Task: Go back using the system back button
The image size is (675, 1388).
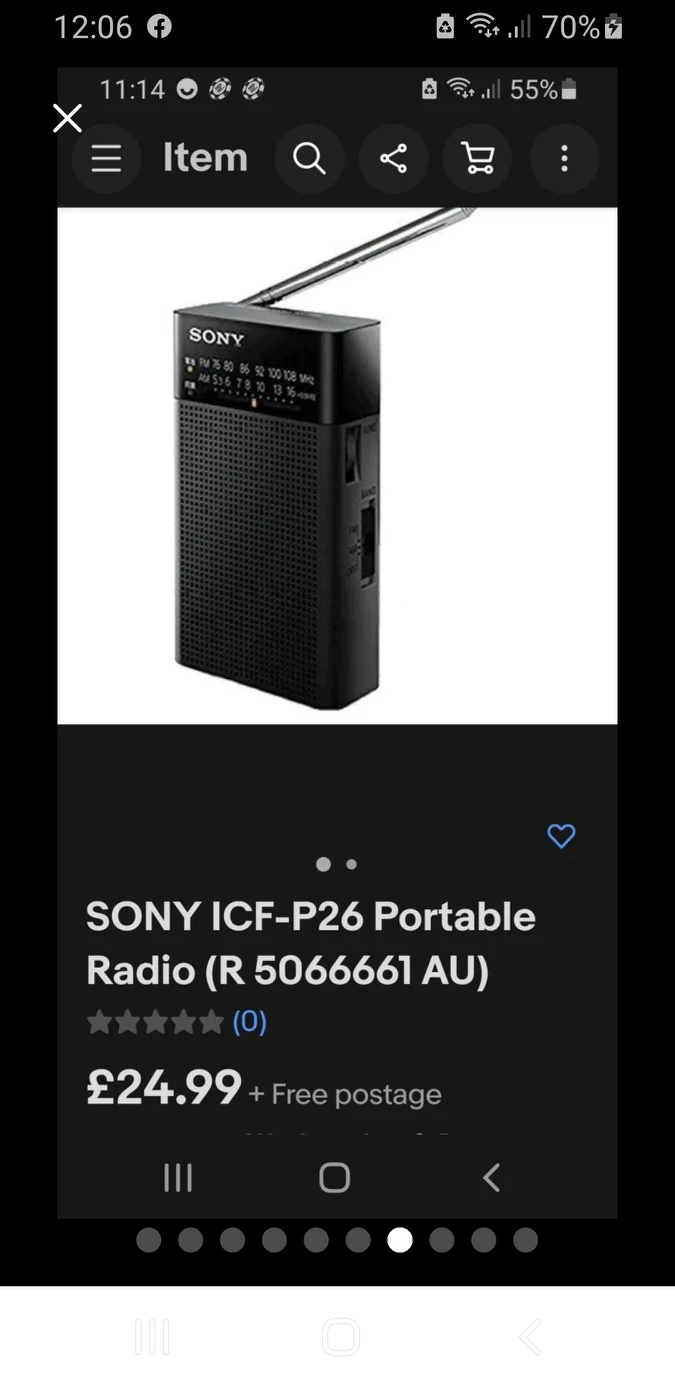Action: coord(529,1337)
